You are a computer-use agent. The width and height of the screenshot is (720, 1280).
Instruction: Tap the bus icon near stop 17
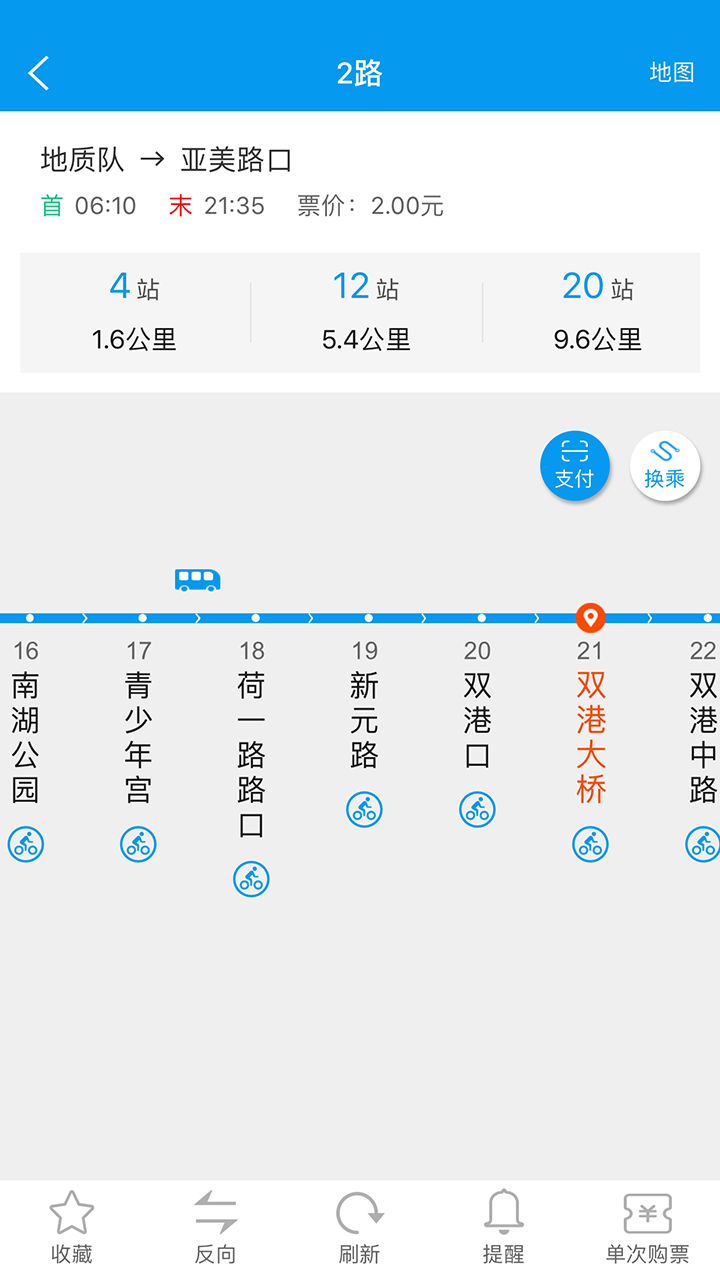point(197,579)
